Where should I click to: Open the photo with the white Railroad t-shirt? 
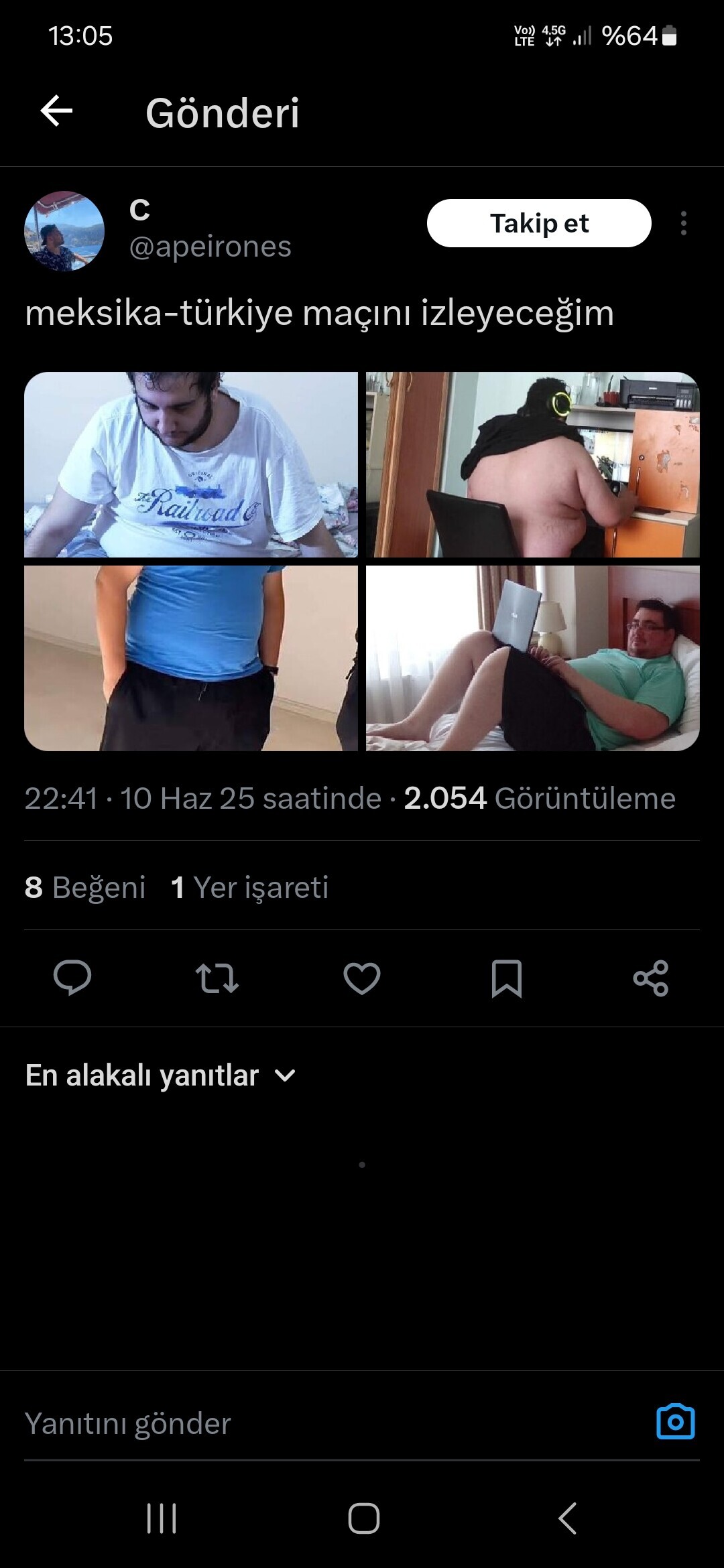pyautogui.click(x=191, y=464)
